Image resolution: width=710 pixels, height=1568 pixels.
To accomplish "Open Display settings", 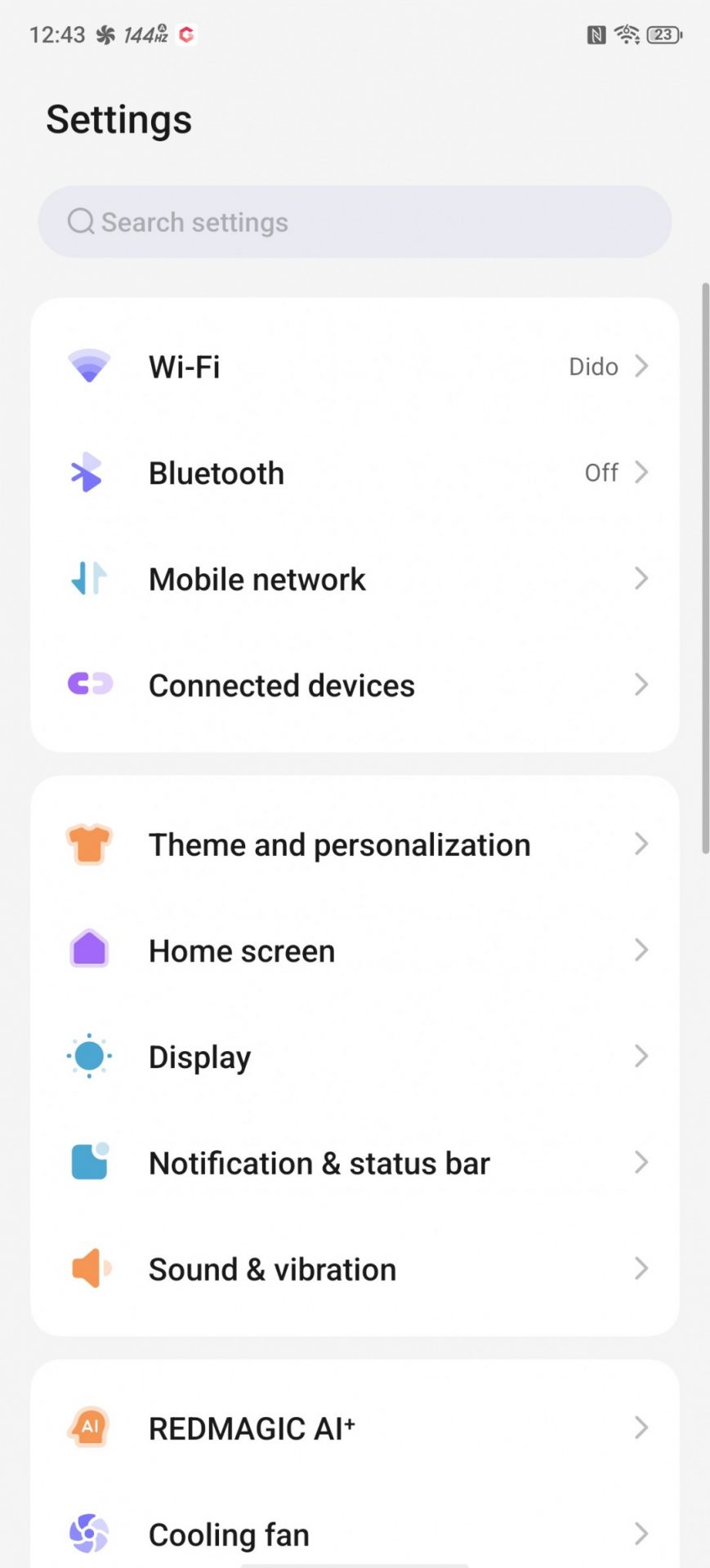I will coord(355,1057).
